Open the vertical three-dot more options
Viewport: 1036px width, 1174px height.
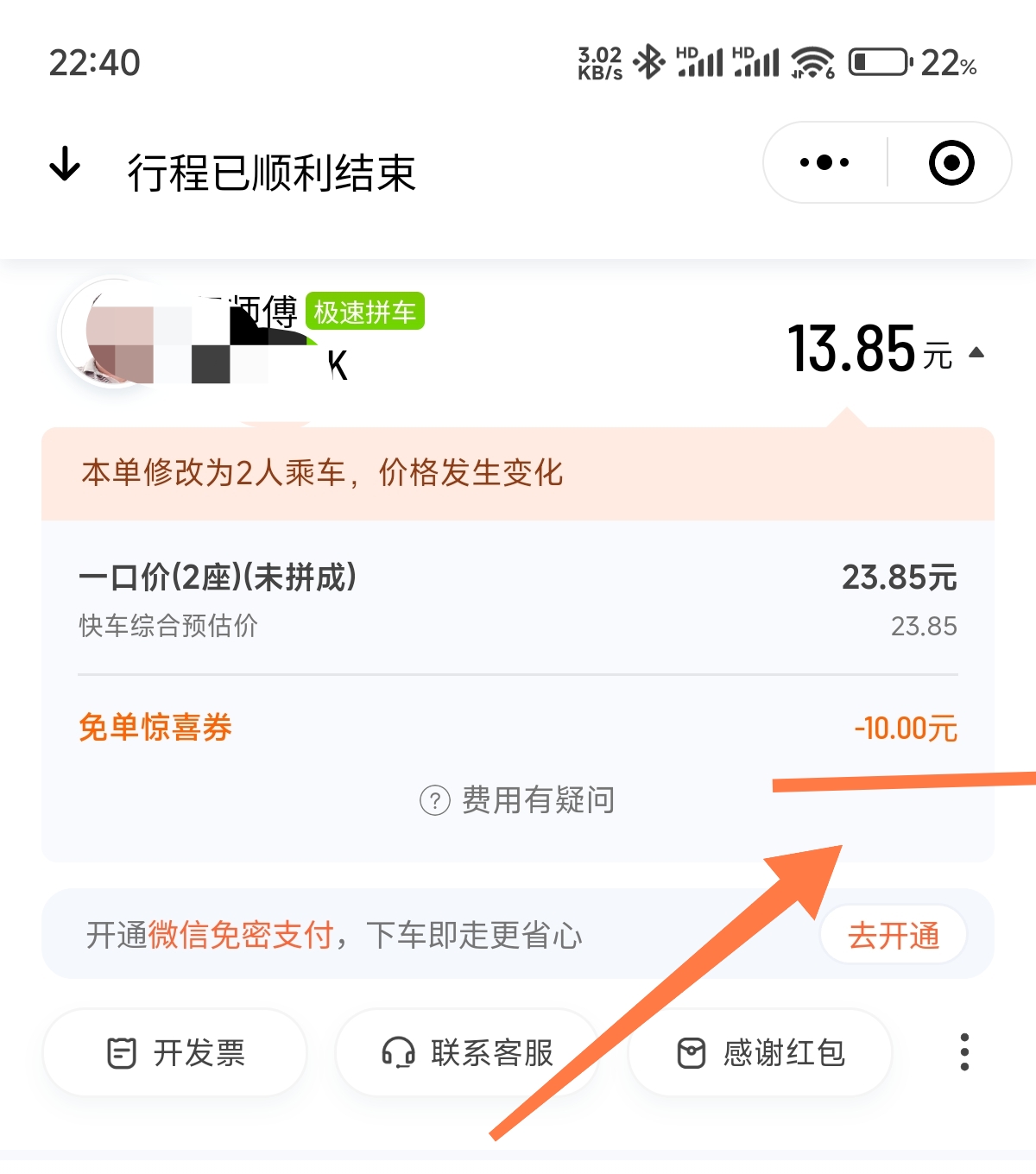tap(964, 1052)
